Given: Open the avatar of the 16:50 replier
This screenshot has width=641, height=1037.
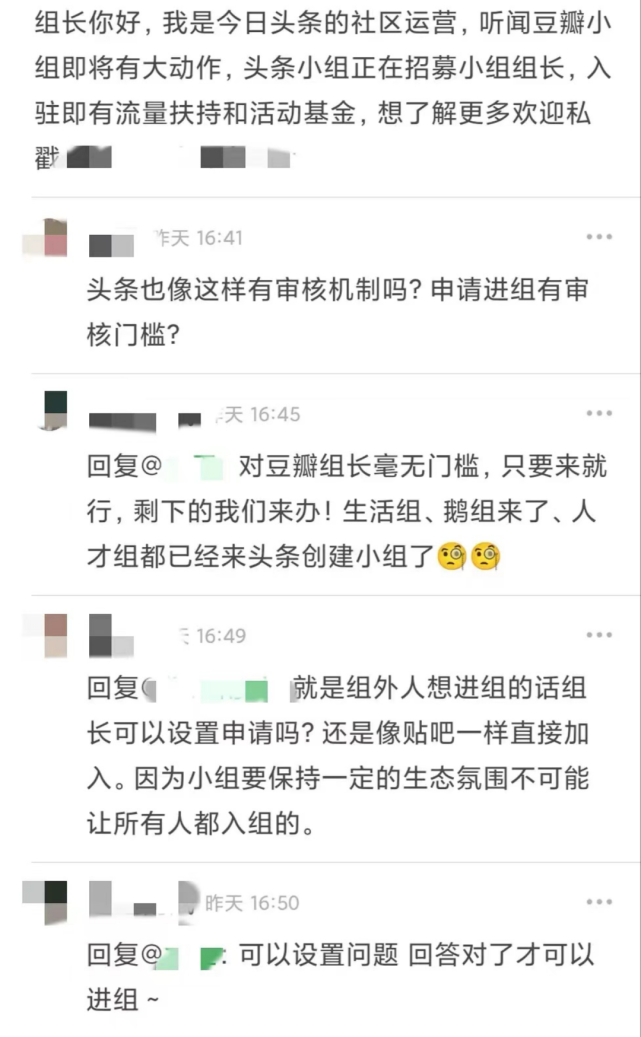Looking at the screenshot, I should 45,902.
